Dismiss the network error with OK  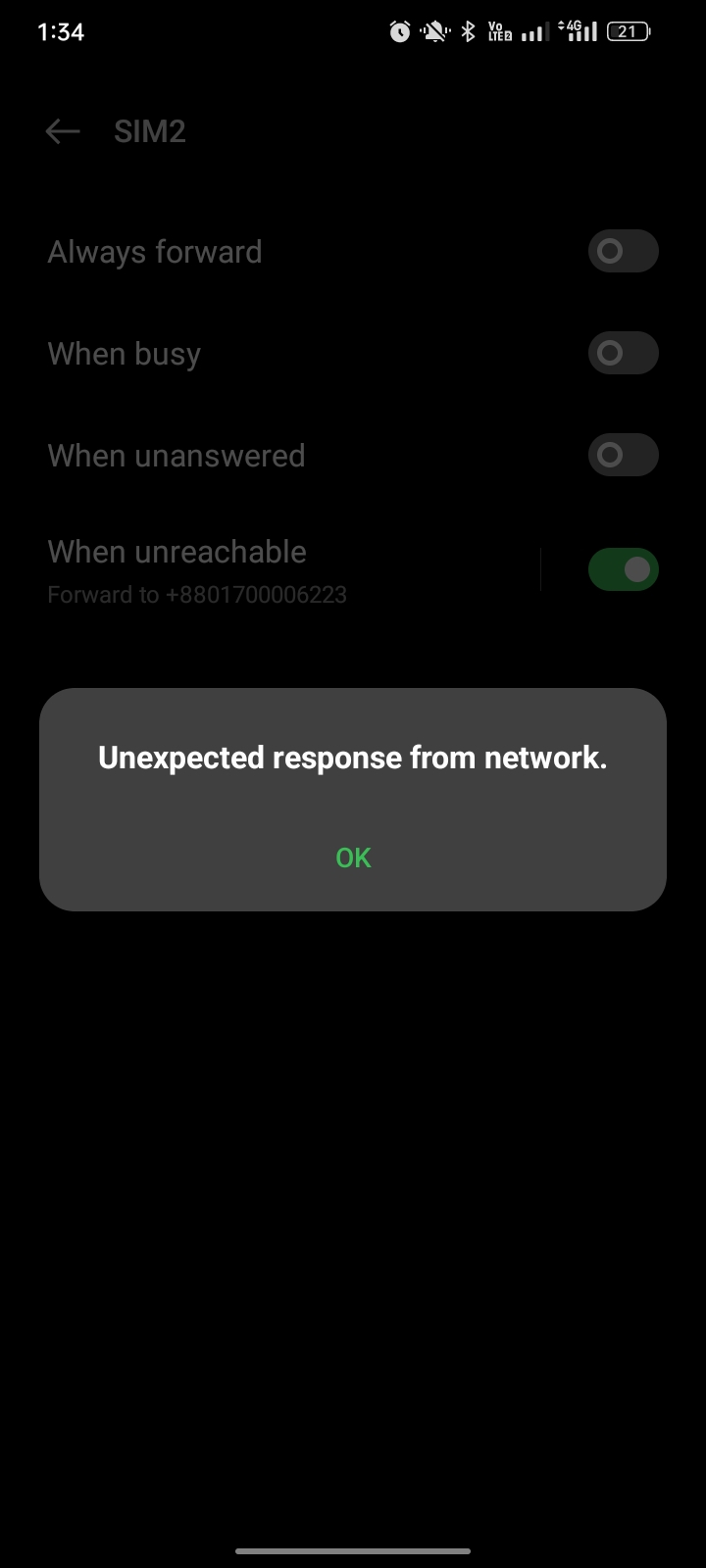353,857
